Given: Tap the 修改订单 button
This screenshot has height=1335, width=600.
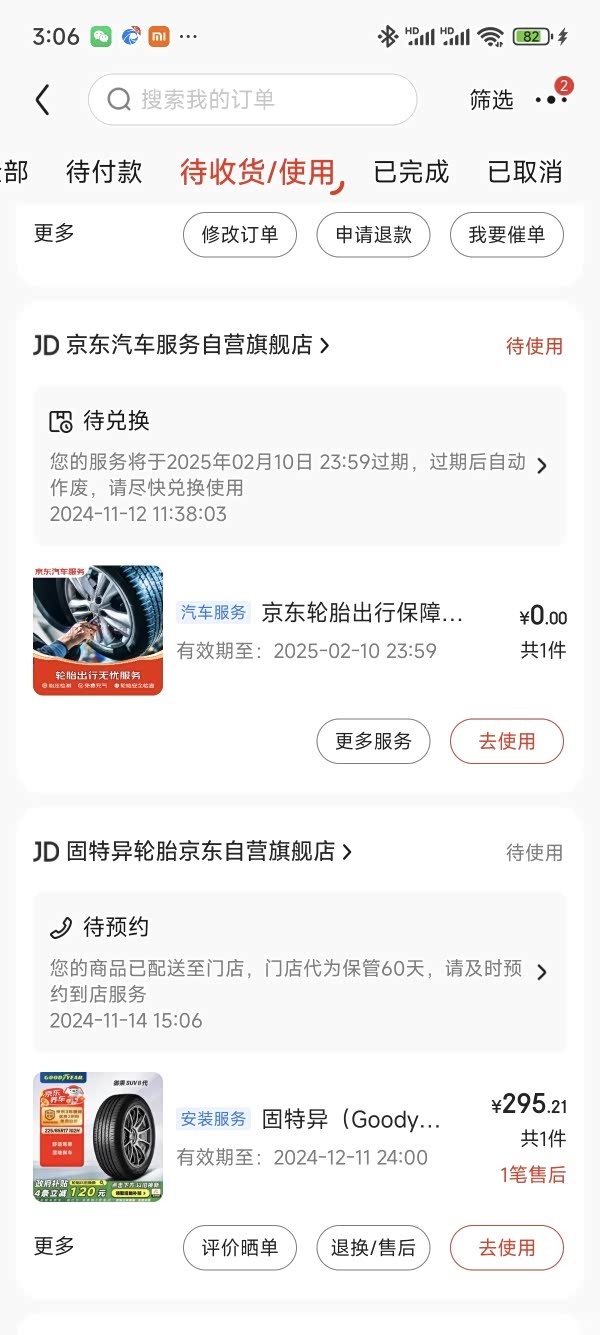Looking at the screenshot, I should 240,235.
